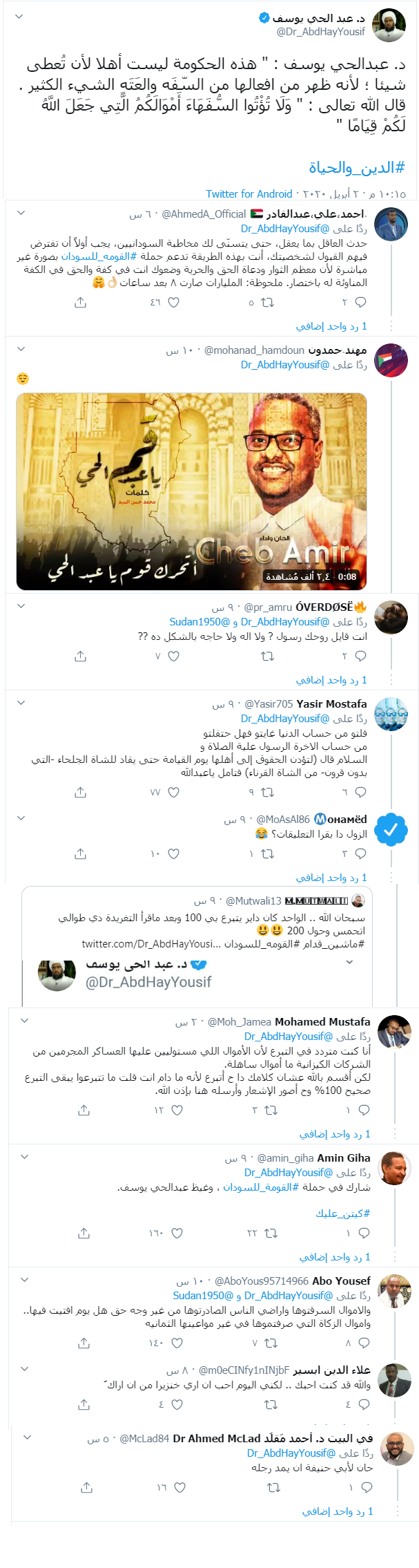Viewport: 419px width, 1568px height.
Task: Open the #الدين_والحياة hashtag link
Action: pyautogui.click(x=356, y=168)
